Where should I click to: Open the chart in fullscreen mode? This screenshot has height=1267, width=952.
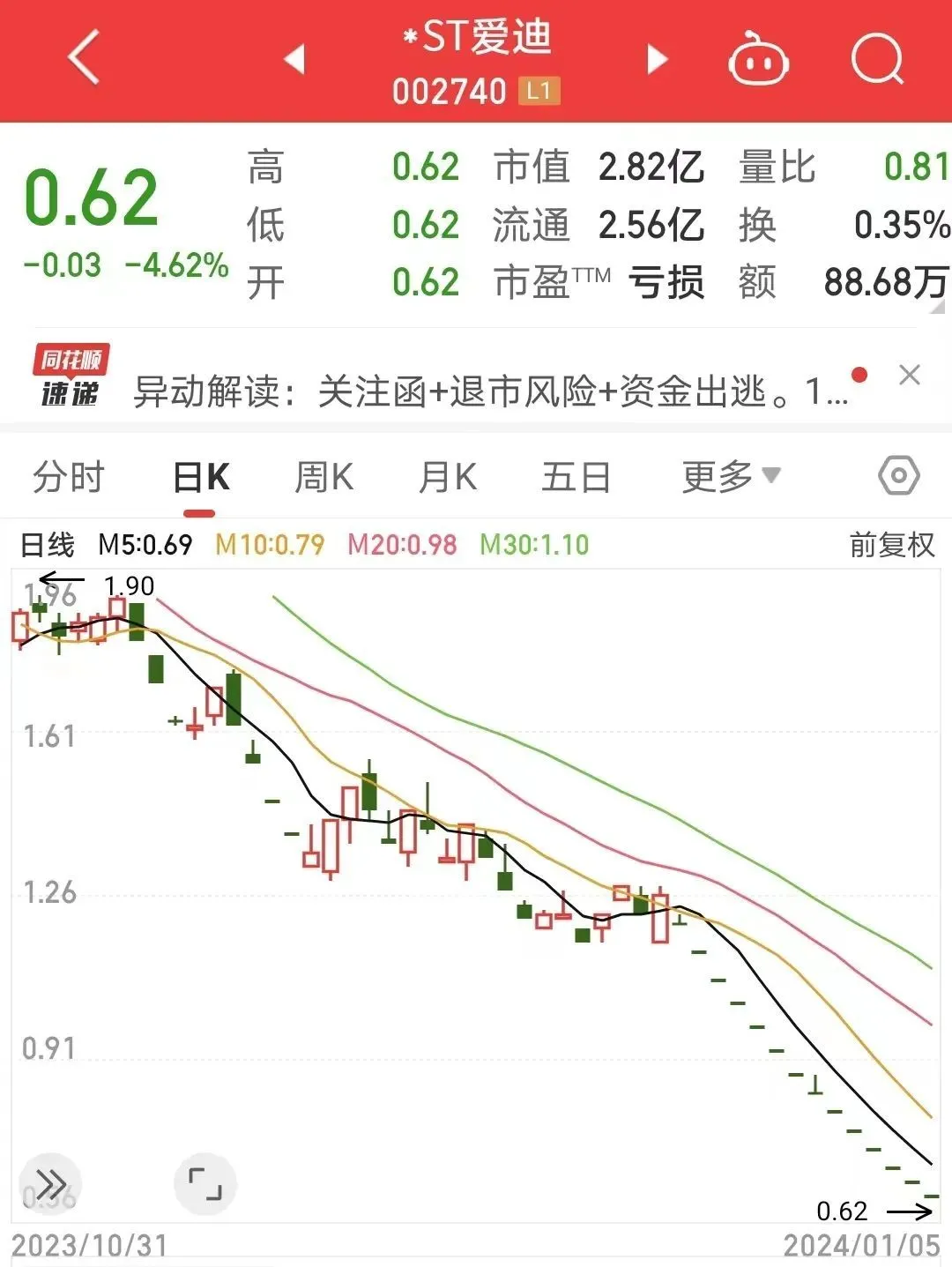(205, 1183)
